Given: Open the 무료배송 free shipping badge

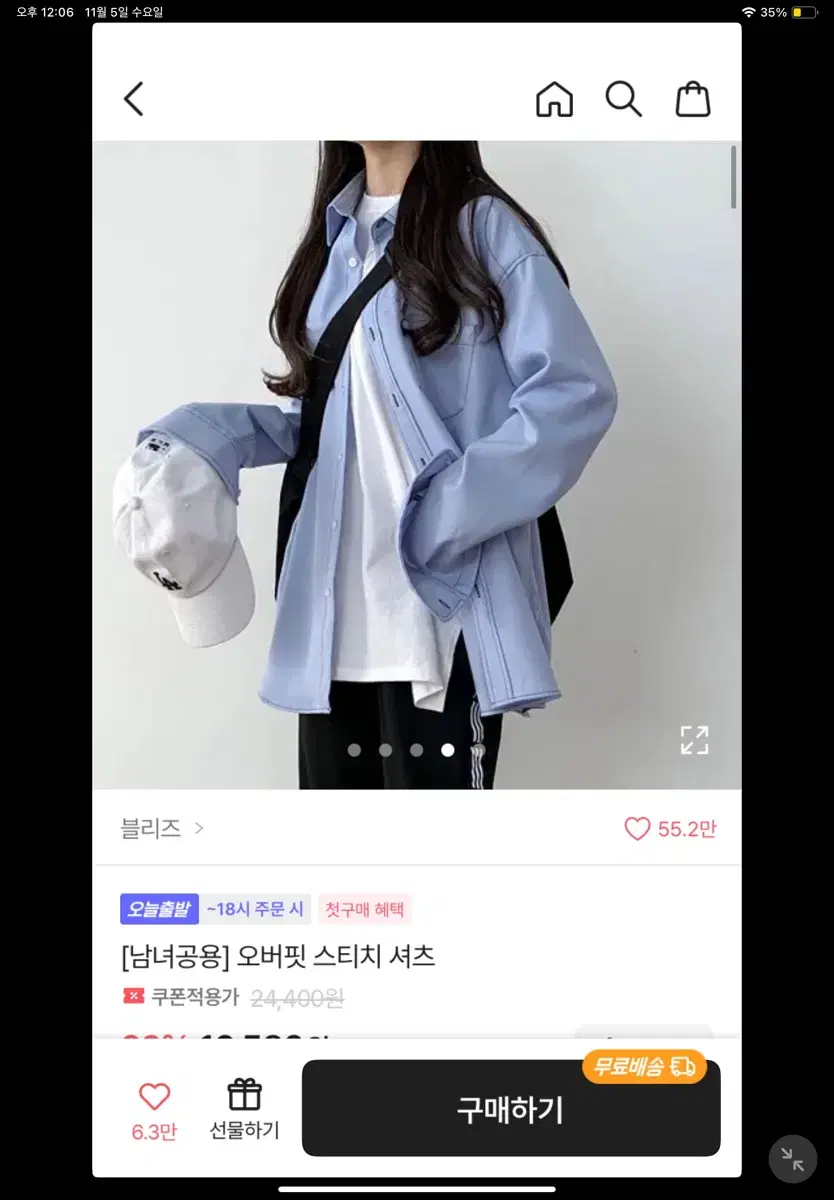Looking at the screenshot, I should point(643,1066).
